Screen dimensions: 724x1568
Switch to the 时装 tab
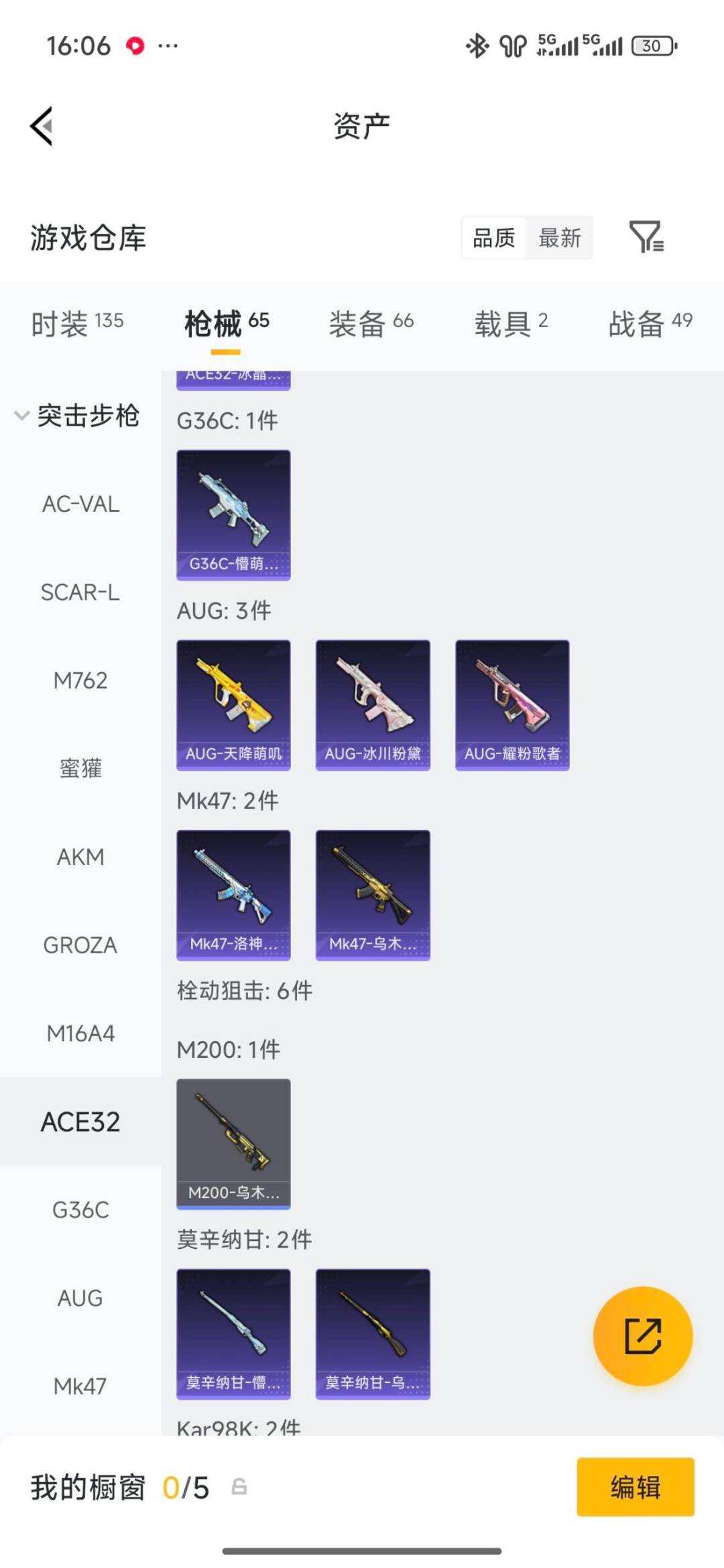click(77, 324)
